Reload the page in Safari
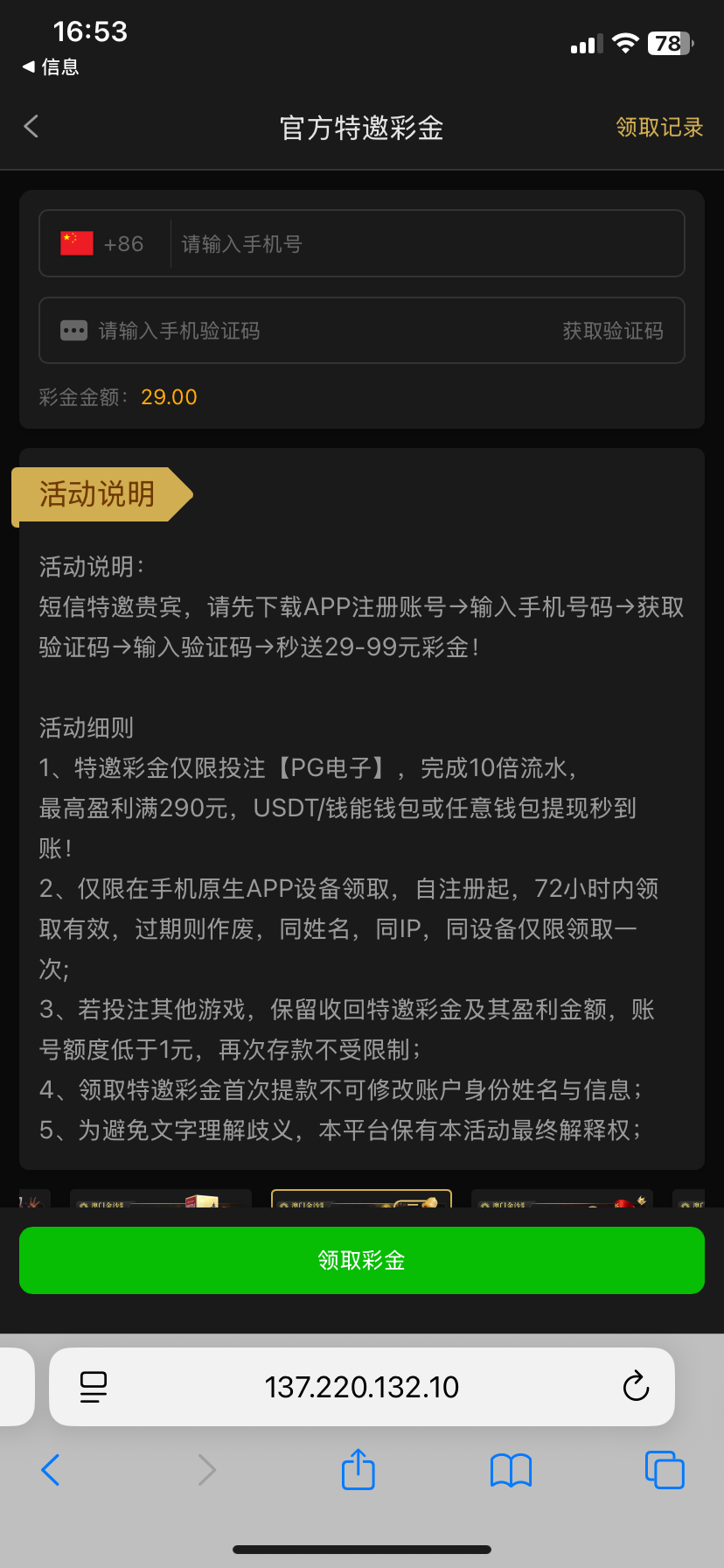This screenshot has width=724, height=1568. (636, 1387)
